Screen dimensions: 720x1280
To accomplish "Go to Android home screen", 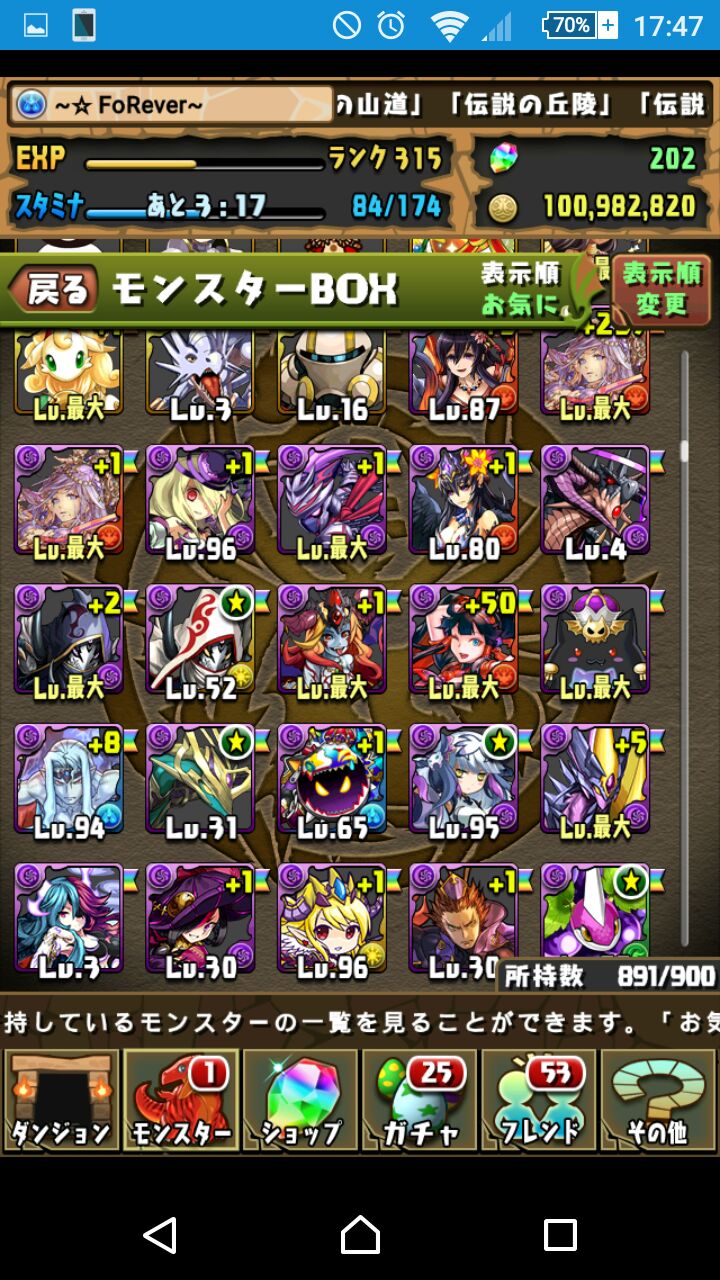I will click(x=360, y=1235).
